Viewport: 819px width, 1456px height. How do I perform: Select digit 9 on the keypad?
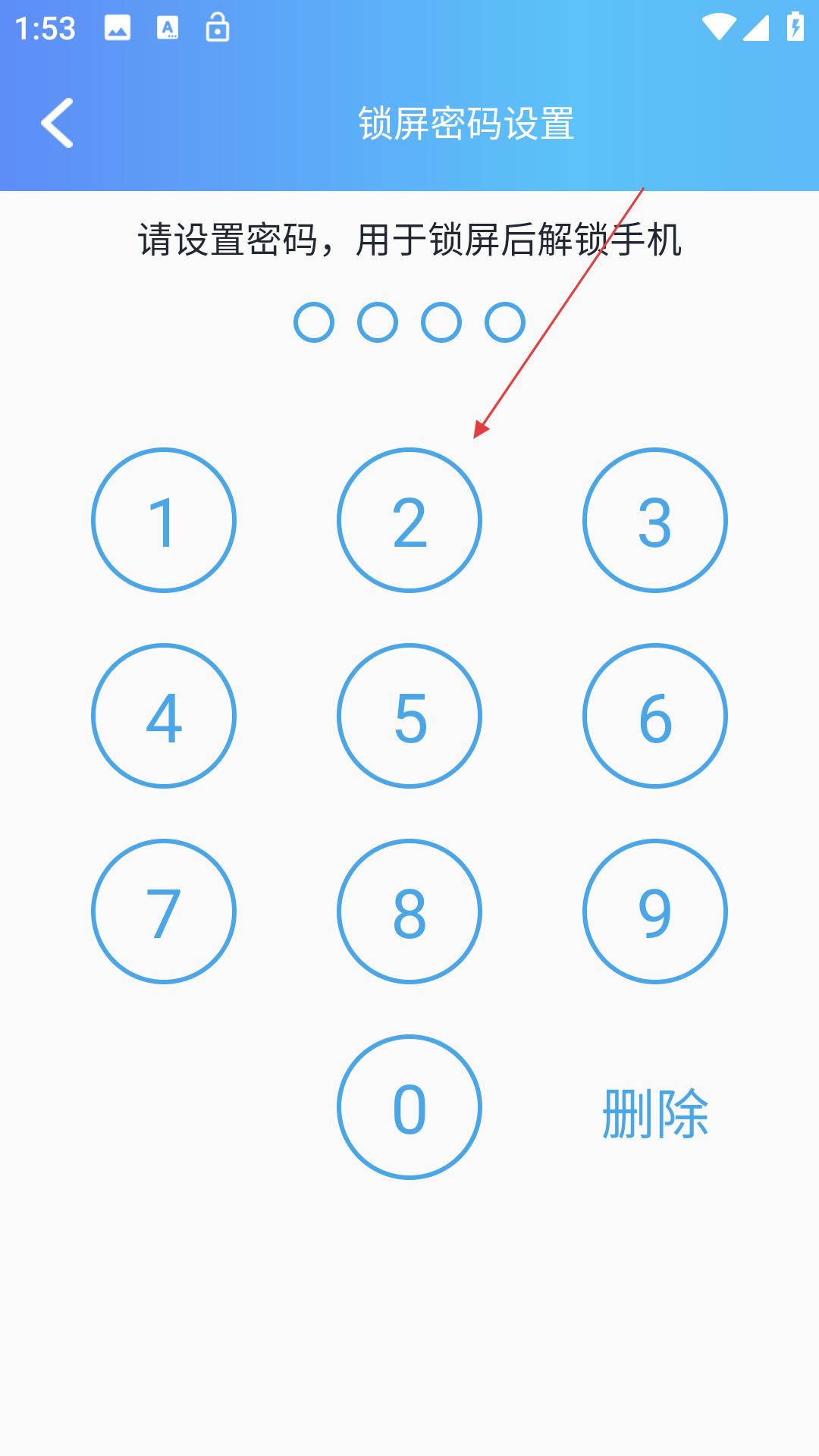tap(654, 912)
